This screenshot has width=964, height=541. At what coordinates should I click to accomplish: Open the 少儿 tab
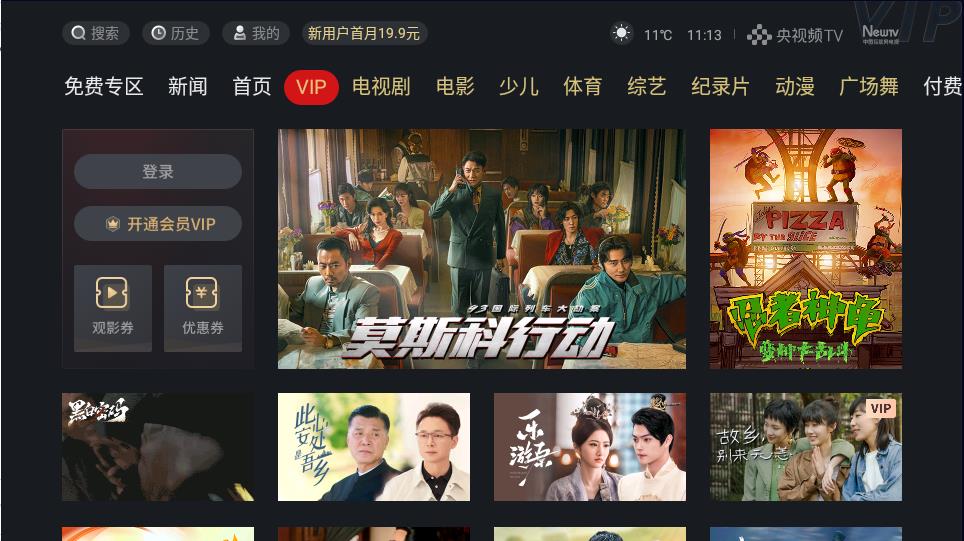click(x=519, y=87)
